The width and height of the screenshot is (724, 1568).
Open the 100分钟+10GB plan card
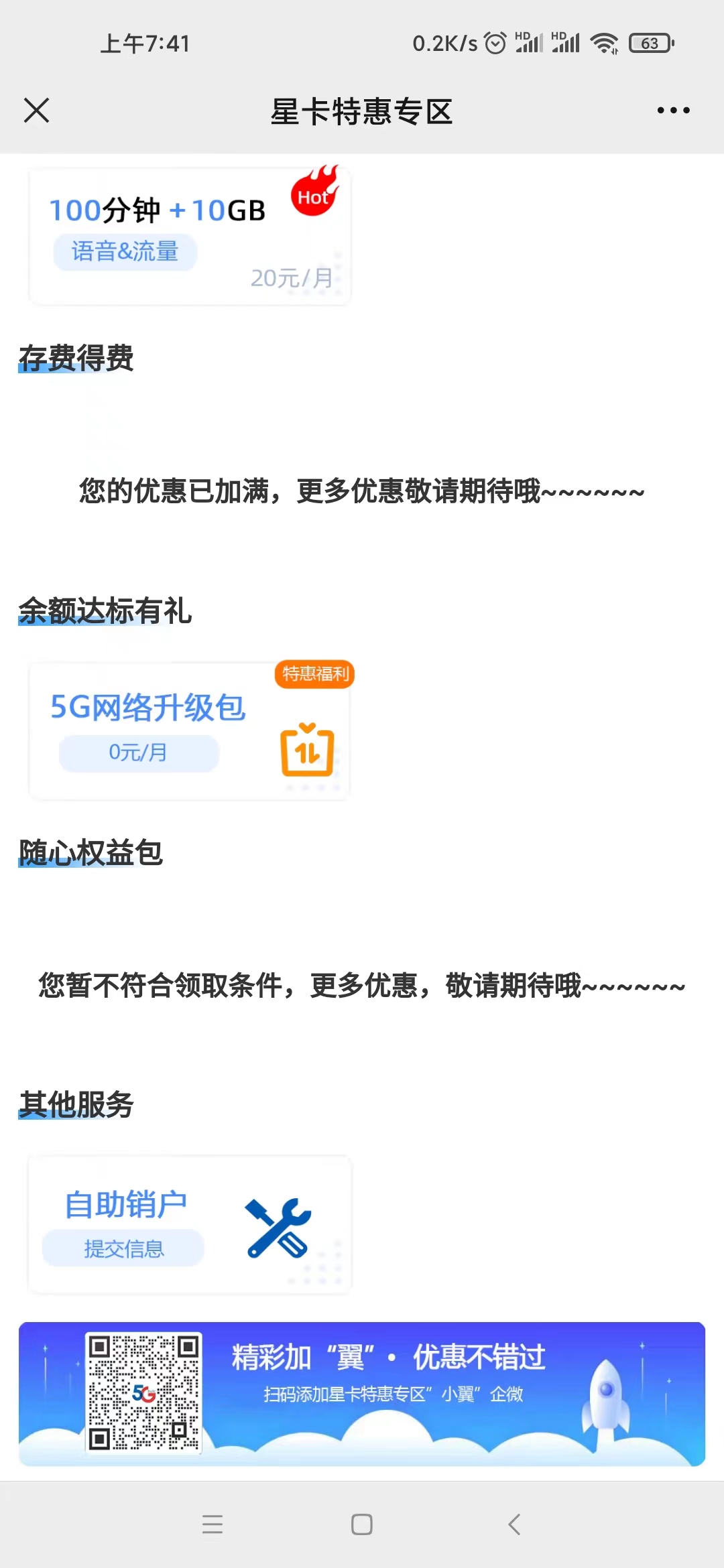(190, 237)
